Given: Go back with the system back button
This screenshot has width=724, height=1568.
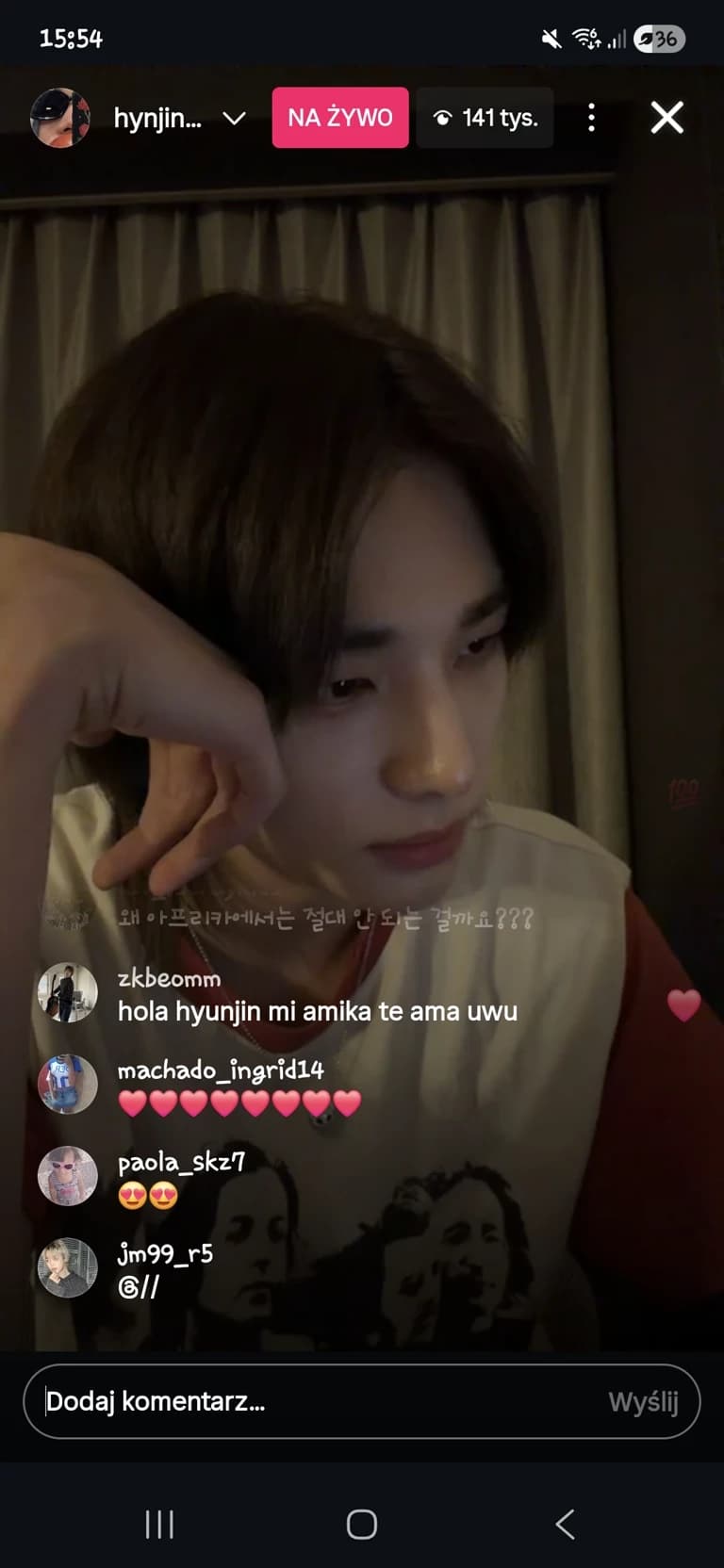Looking at the screenshot, I should click(565, 1524).
